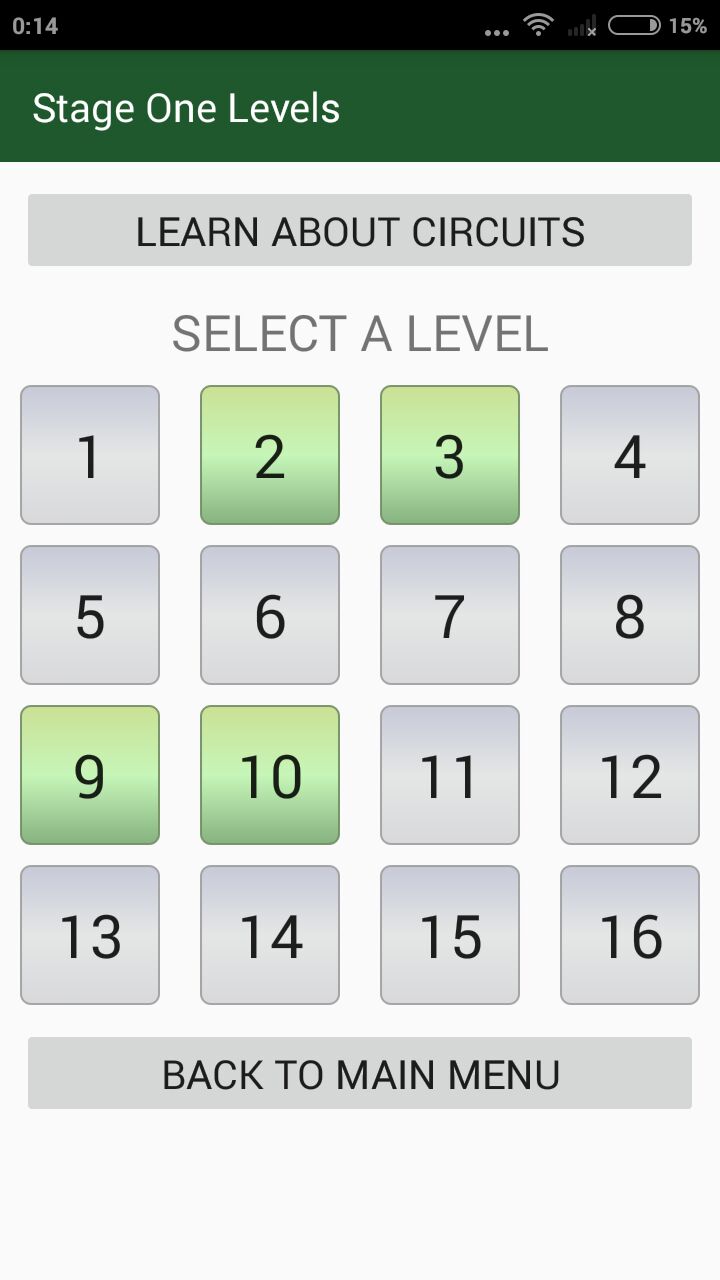This screenshot has width=720, height=1280.
Task: Replay level 9
Action: point(90,775)
